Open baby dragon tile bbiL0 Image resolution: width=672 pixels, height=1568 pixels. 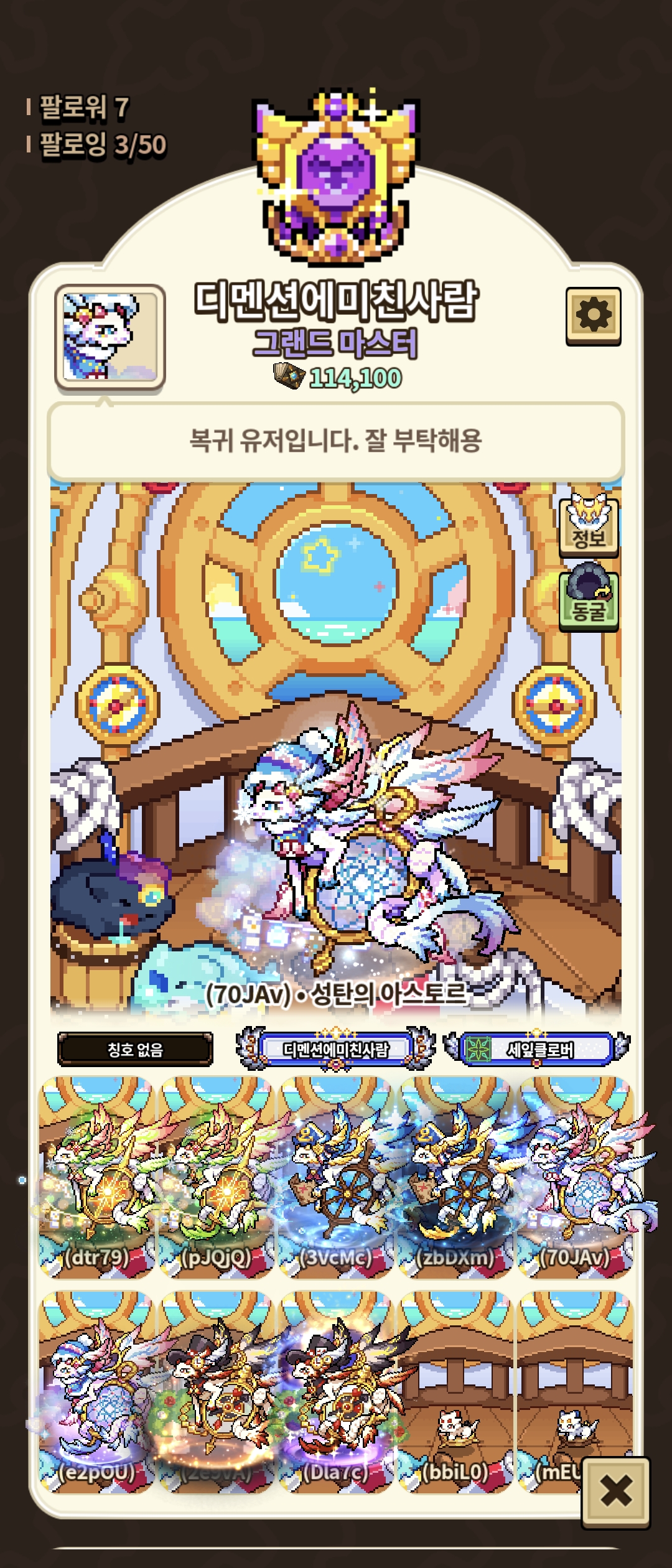[455, 1391]
